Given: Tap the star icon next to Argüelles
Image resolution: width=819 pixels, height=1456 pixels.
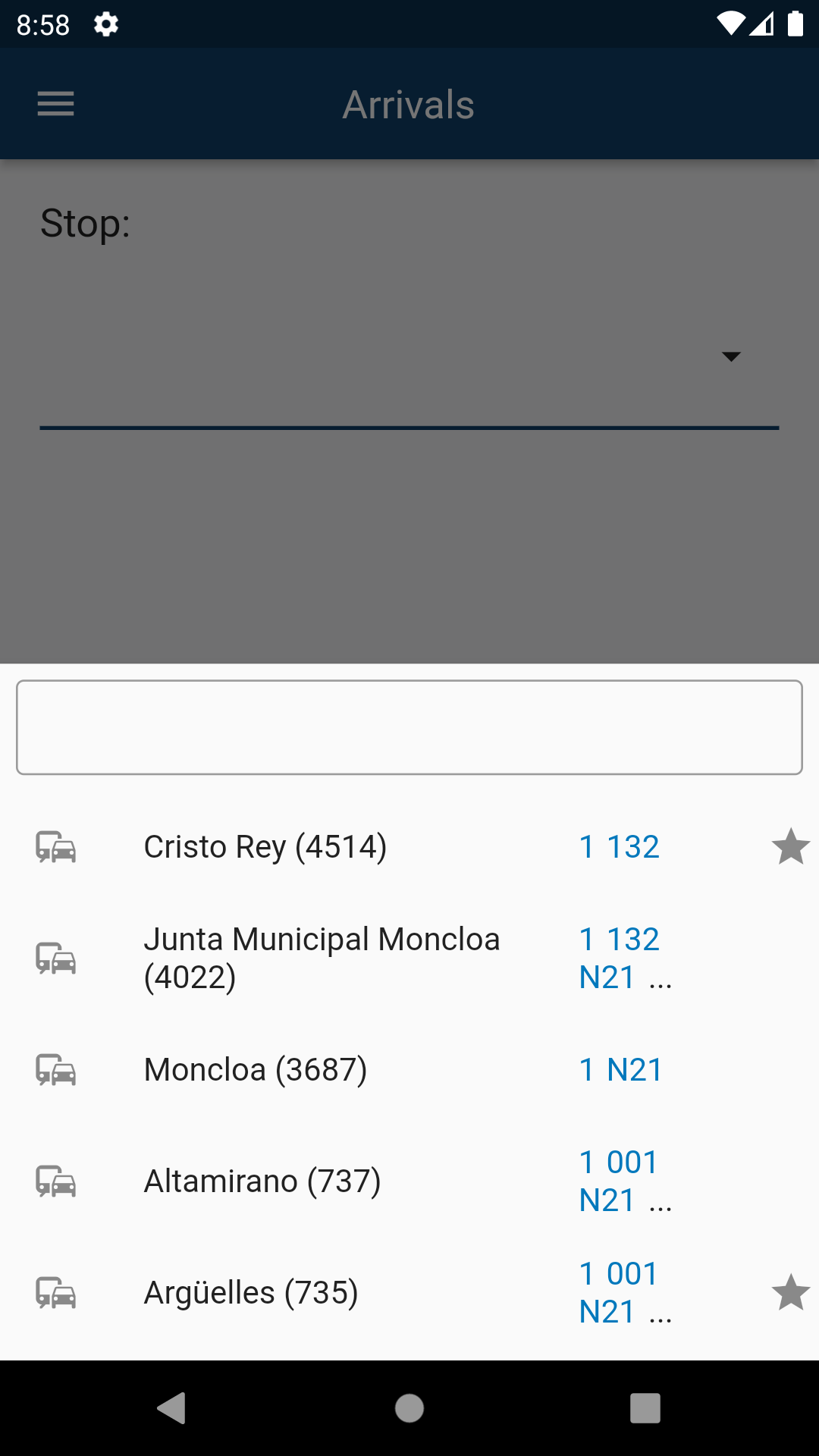Looking at the screenshot, I should [x=790, y=1292].
